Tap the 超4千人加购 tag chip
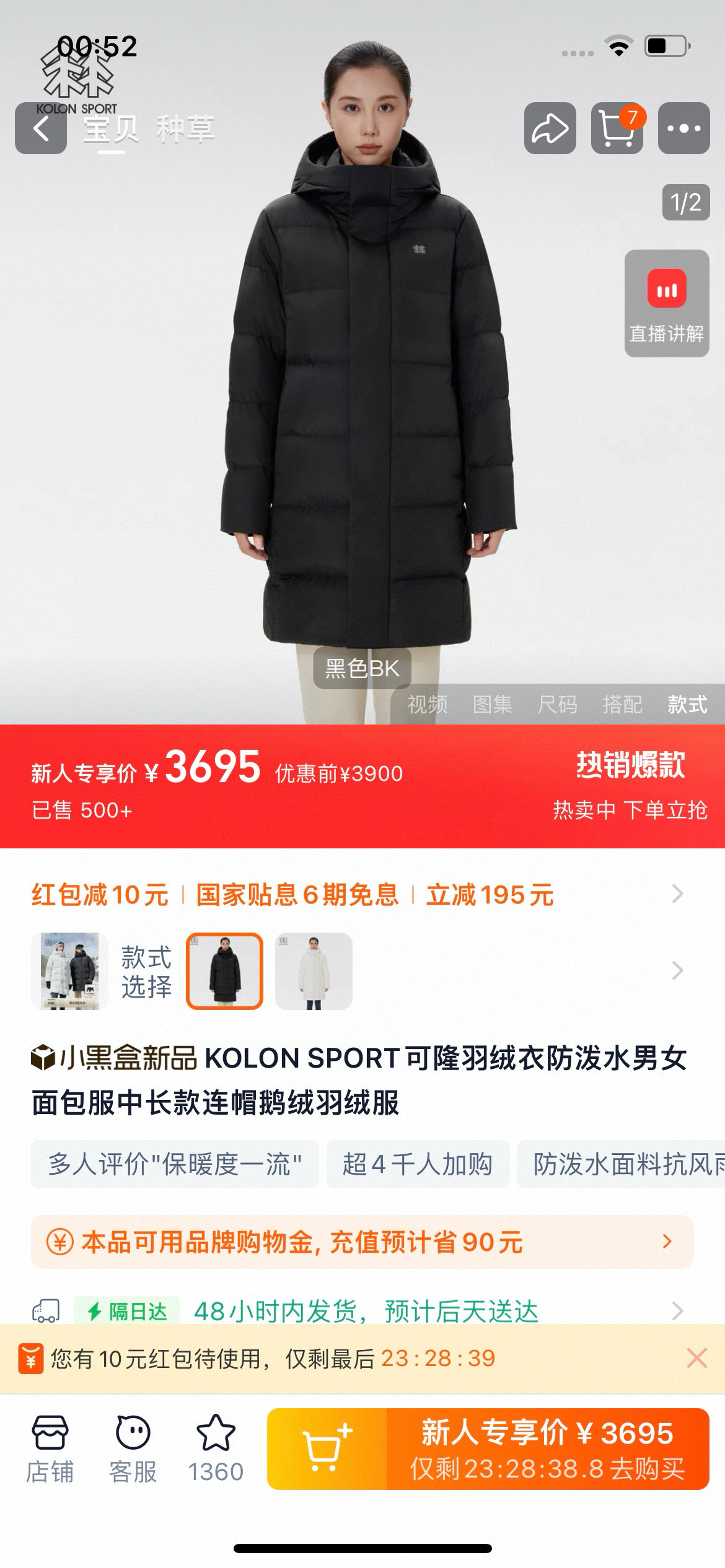Image resolution: width=725 pixels, height=1568 pixels. point(418,1164)
